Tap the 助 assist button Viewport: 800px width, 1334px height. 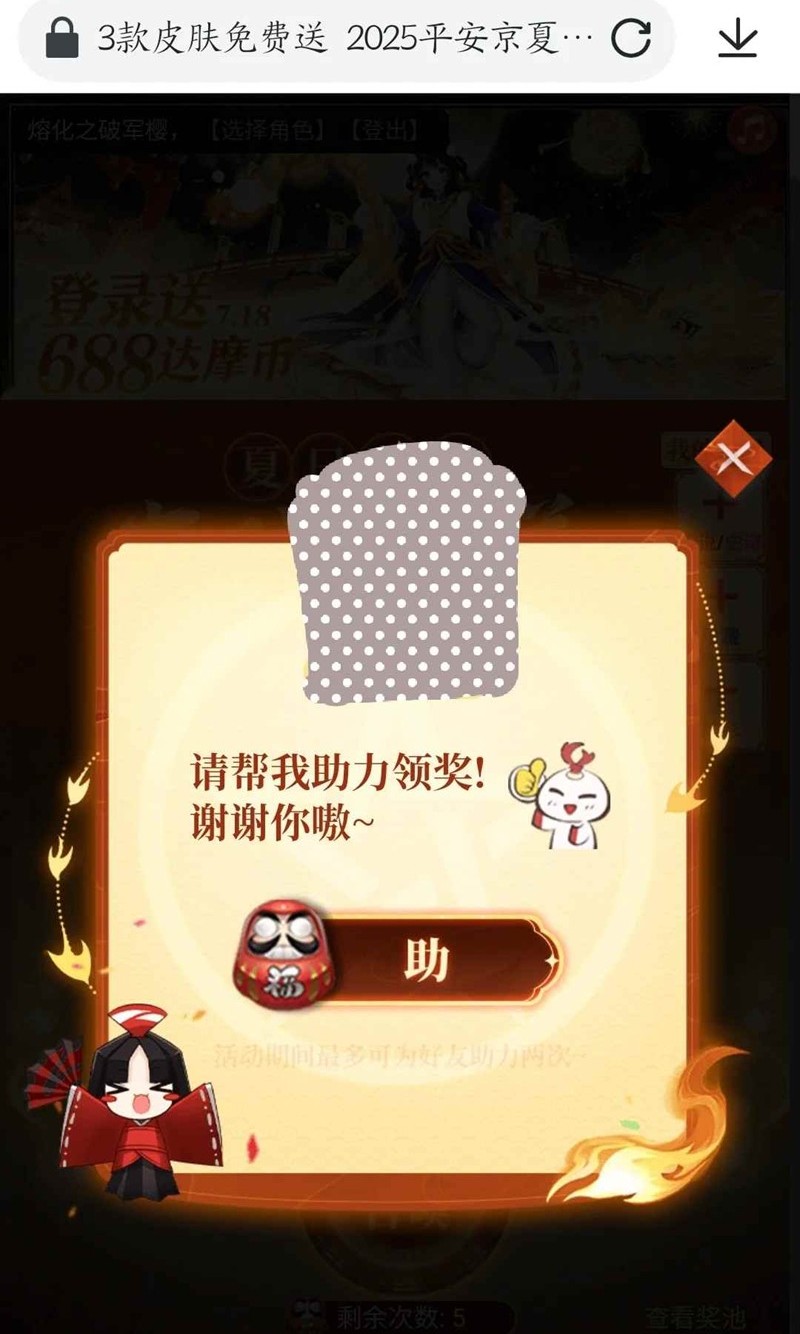[x=427, y=961]
